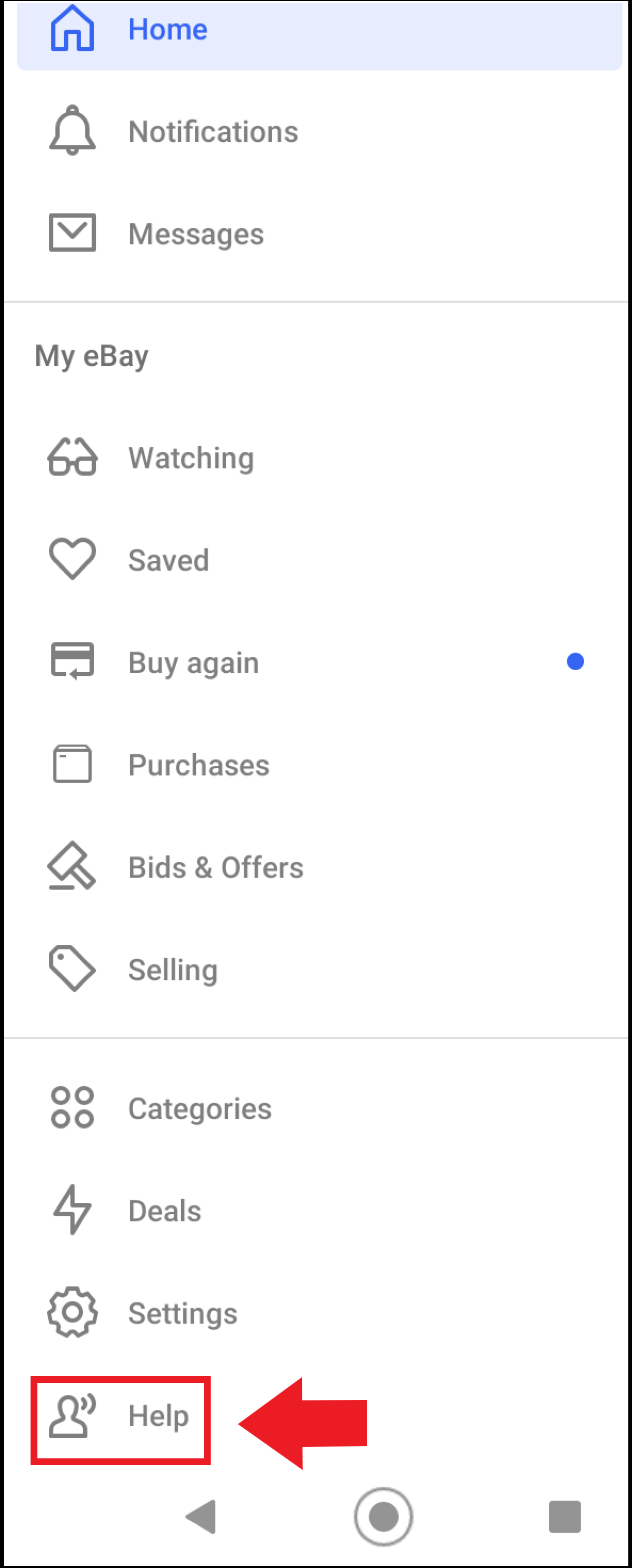
Task: Click the blue dot beside Buy again
Action: point(575,663)
